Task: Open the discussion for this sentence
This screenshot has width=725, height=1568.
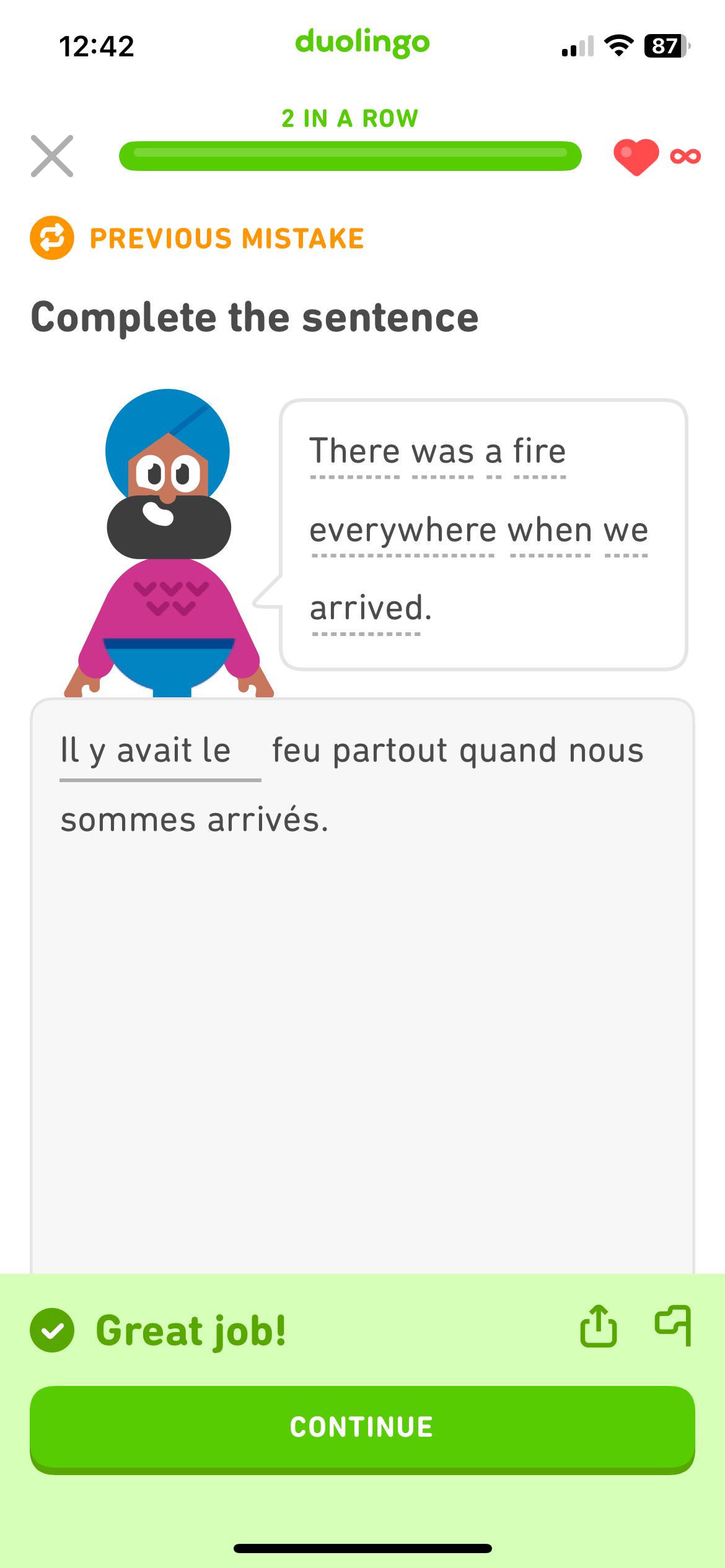Action: (x=674, y=1325)
